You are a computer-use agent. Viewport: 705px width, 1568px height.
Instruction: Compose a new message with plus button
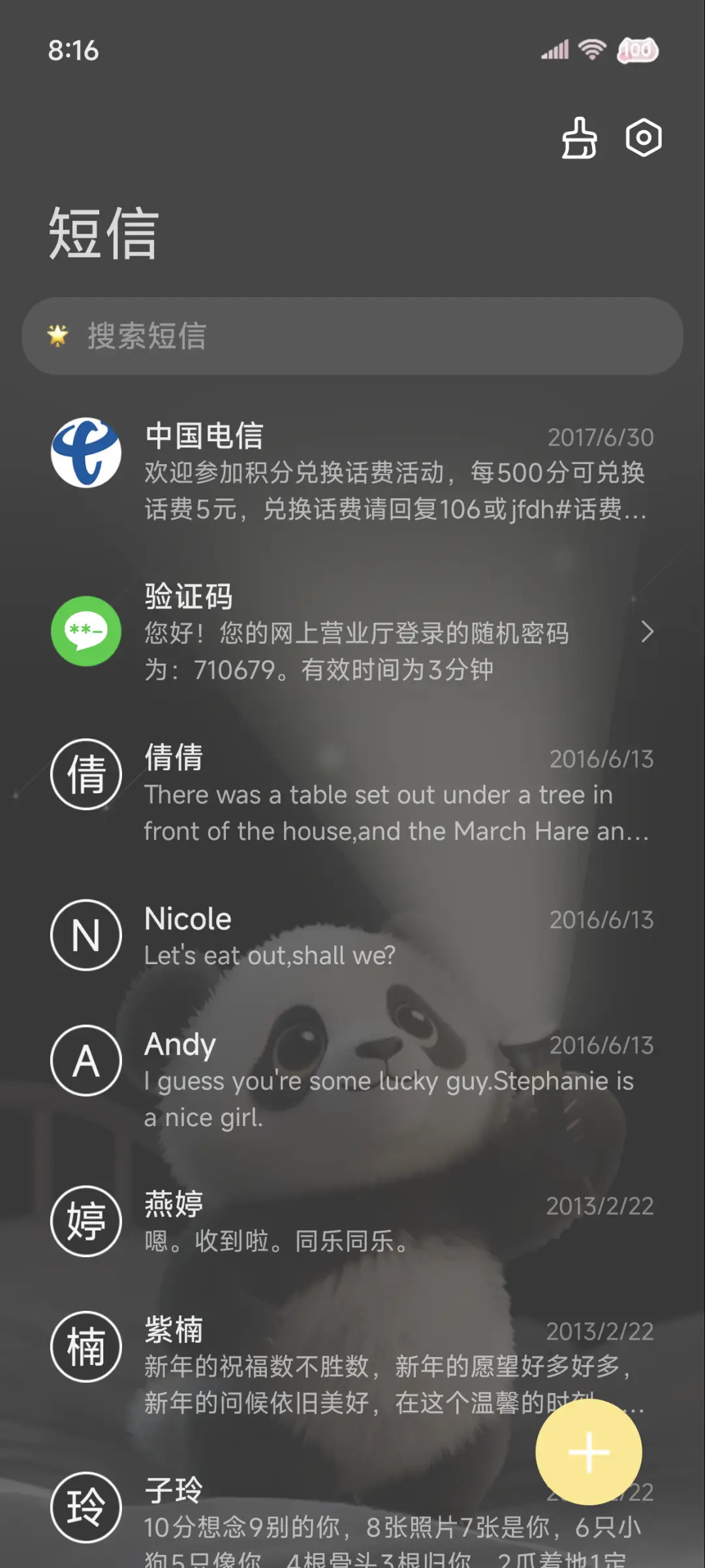(588, 1452)
